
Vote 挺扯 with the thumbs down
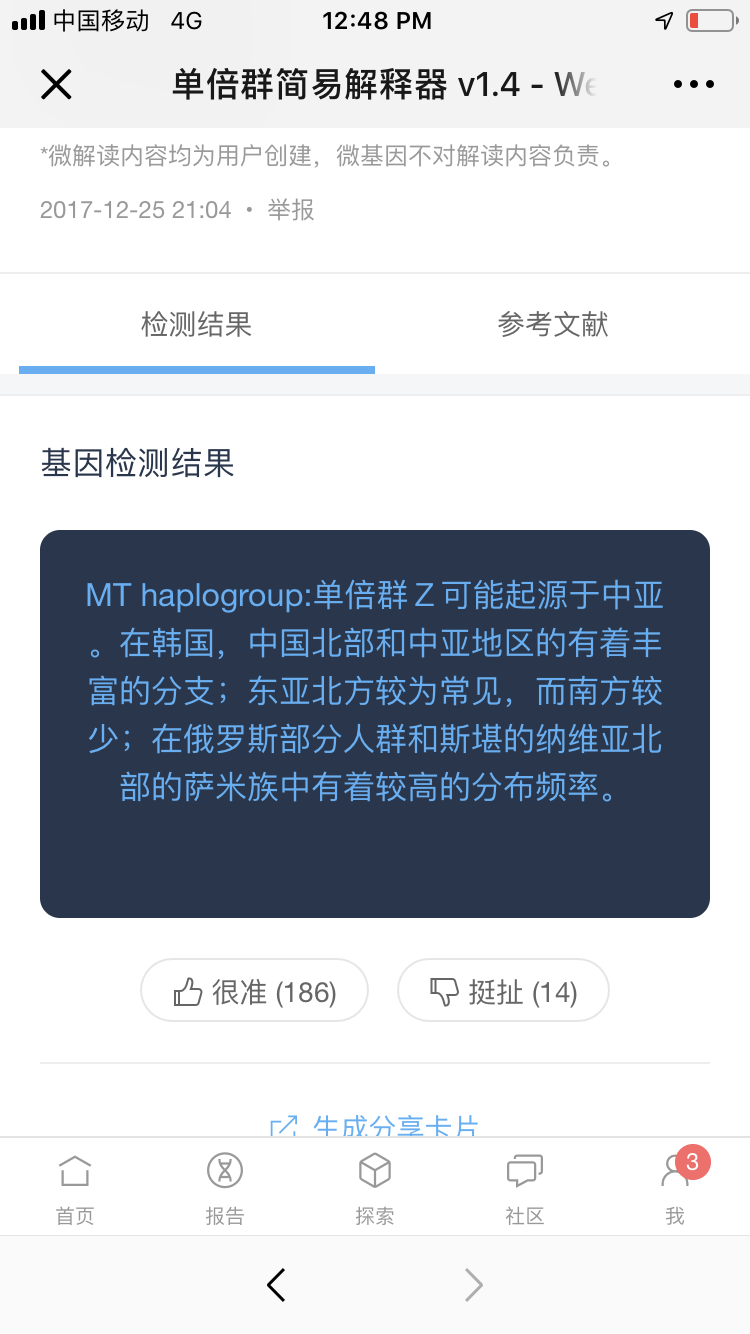(x=503, y=991)
